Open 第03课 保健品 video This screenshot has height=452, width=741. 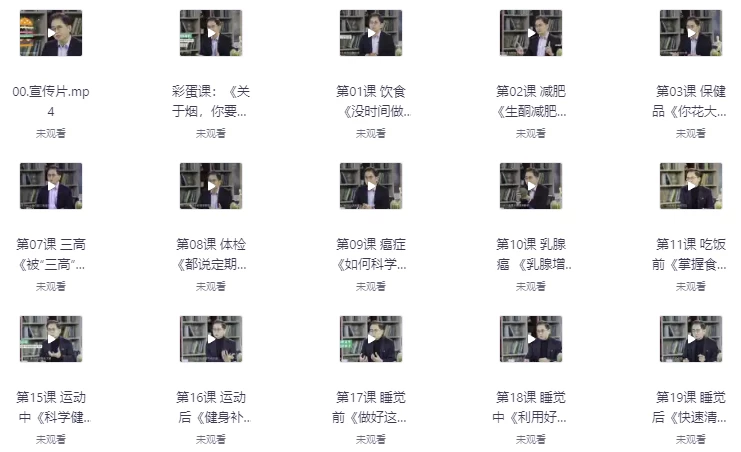pyautogui.click(x=691, y=33)
